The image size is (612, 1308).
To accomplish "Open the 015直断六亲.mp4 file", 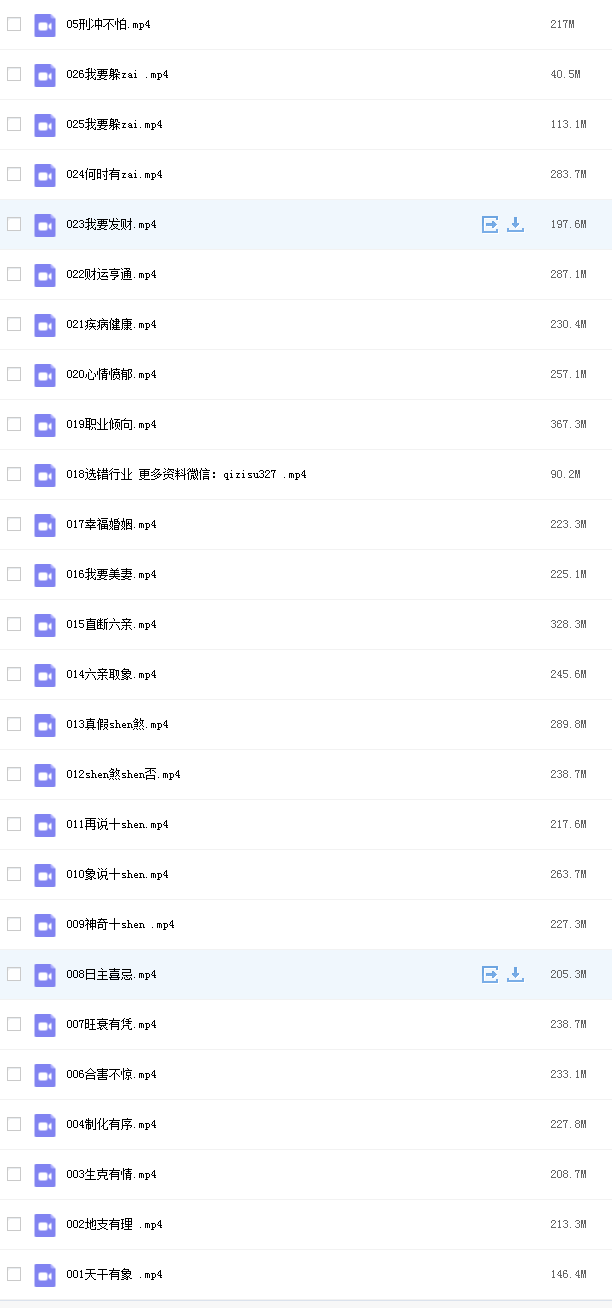I will coord(111,624).
